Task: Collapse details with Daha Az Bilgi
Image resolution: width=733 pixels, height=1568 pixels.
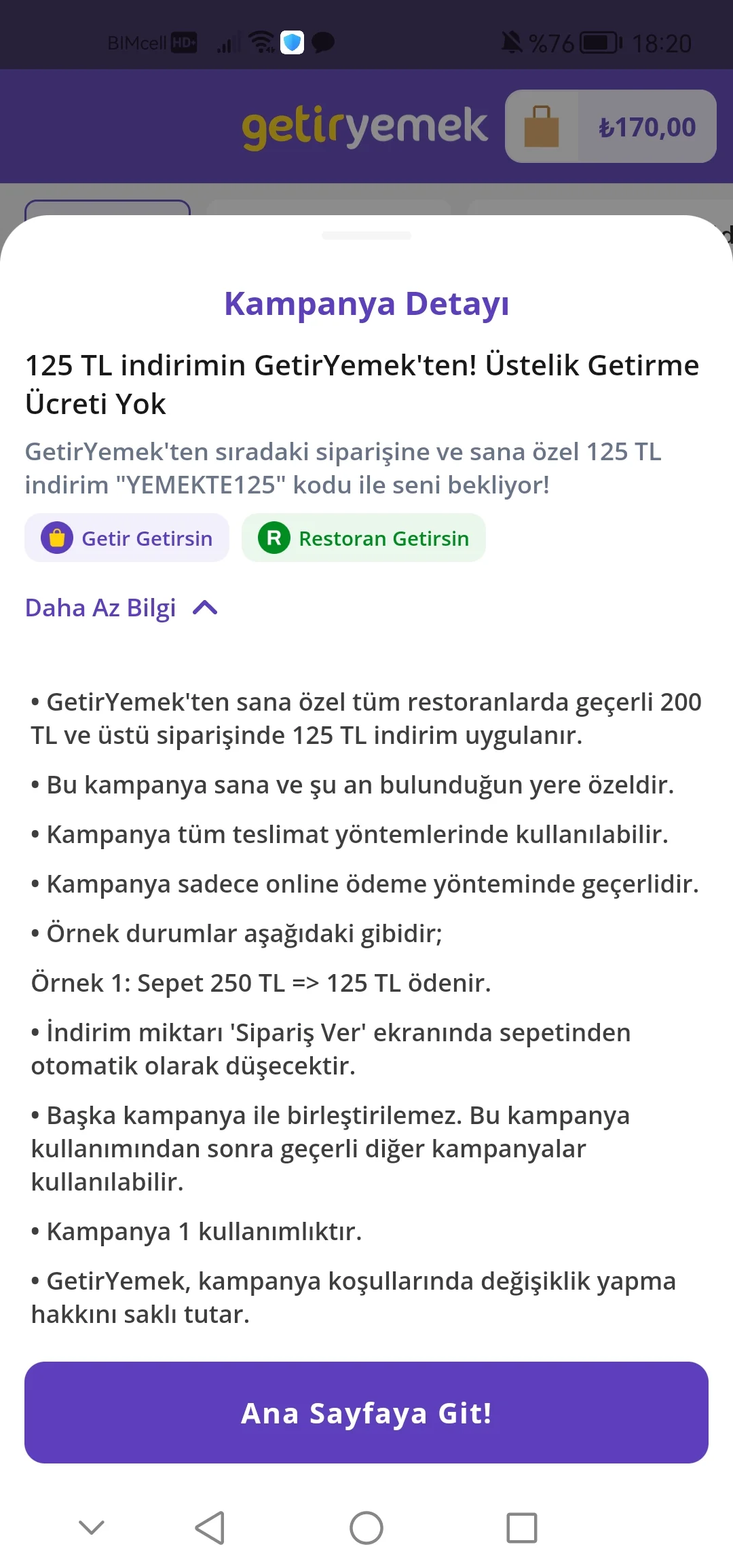Action: click(121, 608)
